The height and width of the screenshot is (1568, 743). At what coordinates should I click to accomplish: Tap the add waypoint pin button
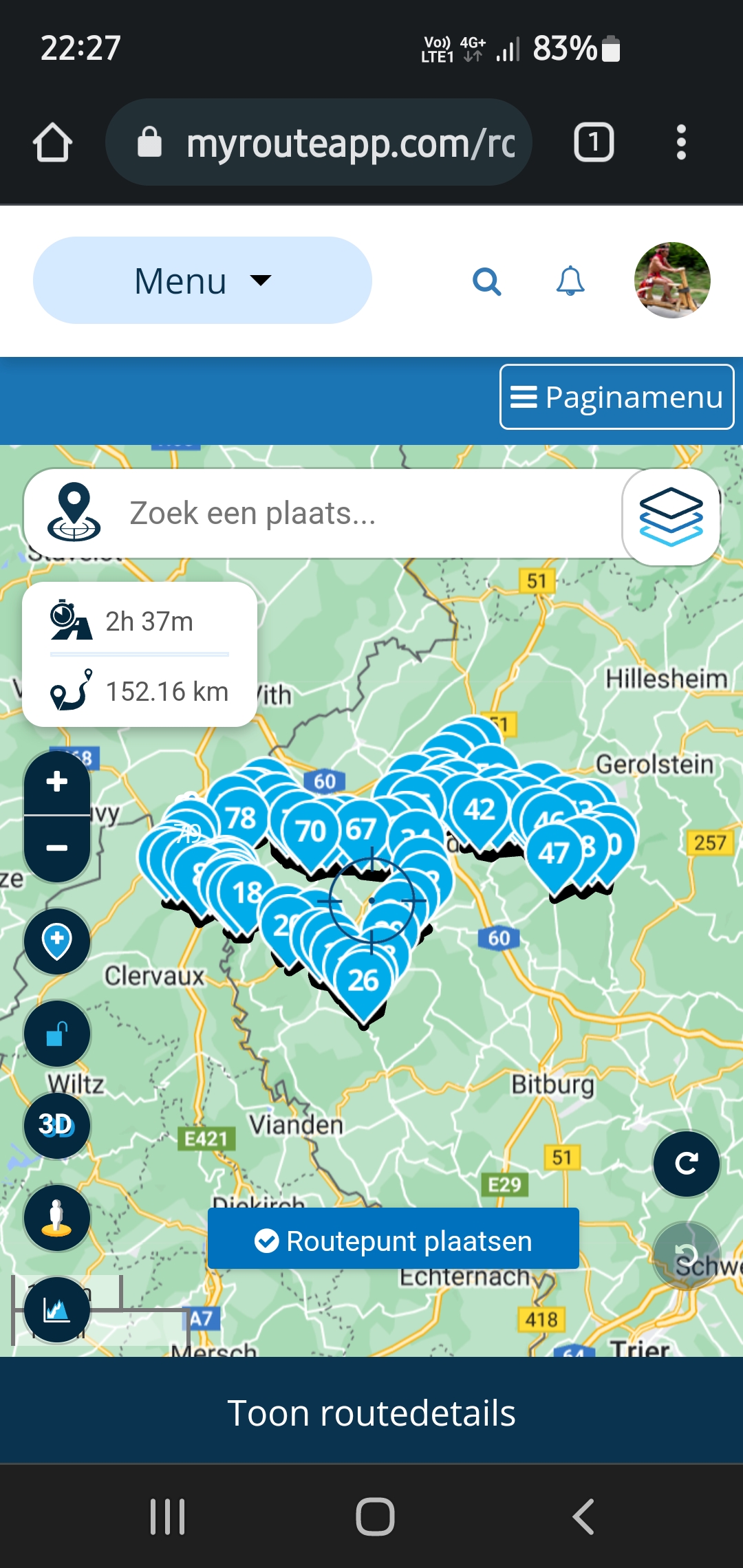(57, 940)
